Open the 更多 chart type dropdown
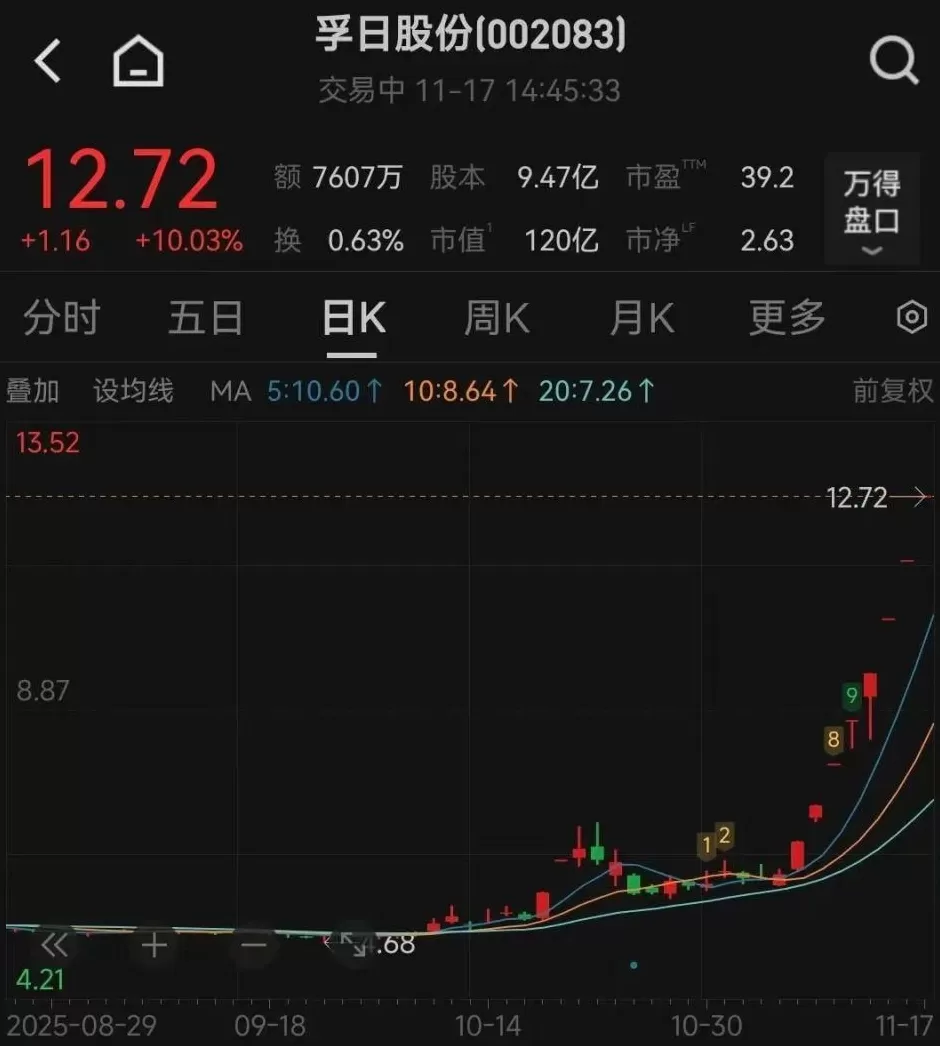 pos(785,316)
